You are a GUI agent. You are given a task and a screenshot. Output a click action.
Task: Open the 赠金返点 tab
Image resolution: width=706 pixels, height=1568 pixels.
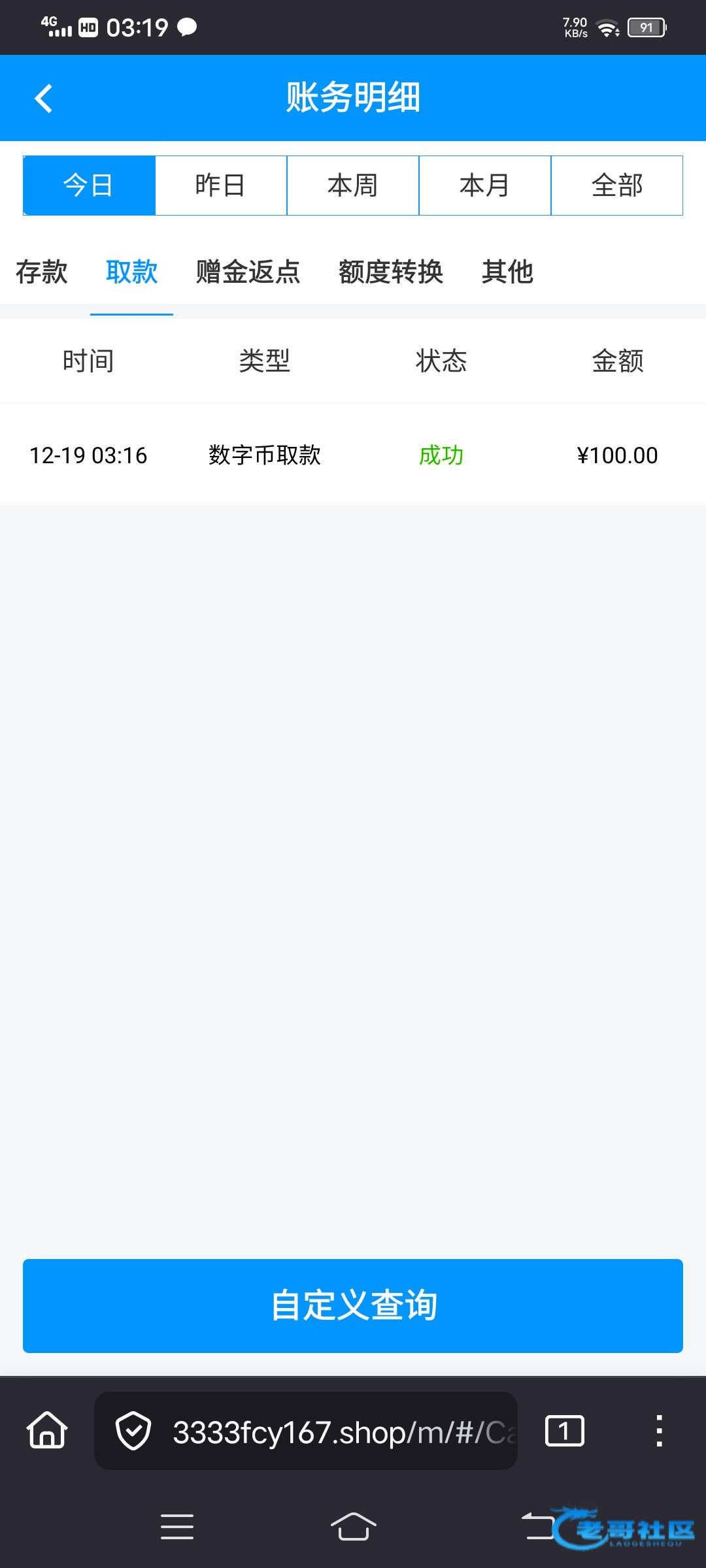(248, 272)
